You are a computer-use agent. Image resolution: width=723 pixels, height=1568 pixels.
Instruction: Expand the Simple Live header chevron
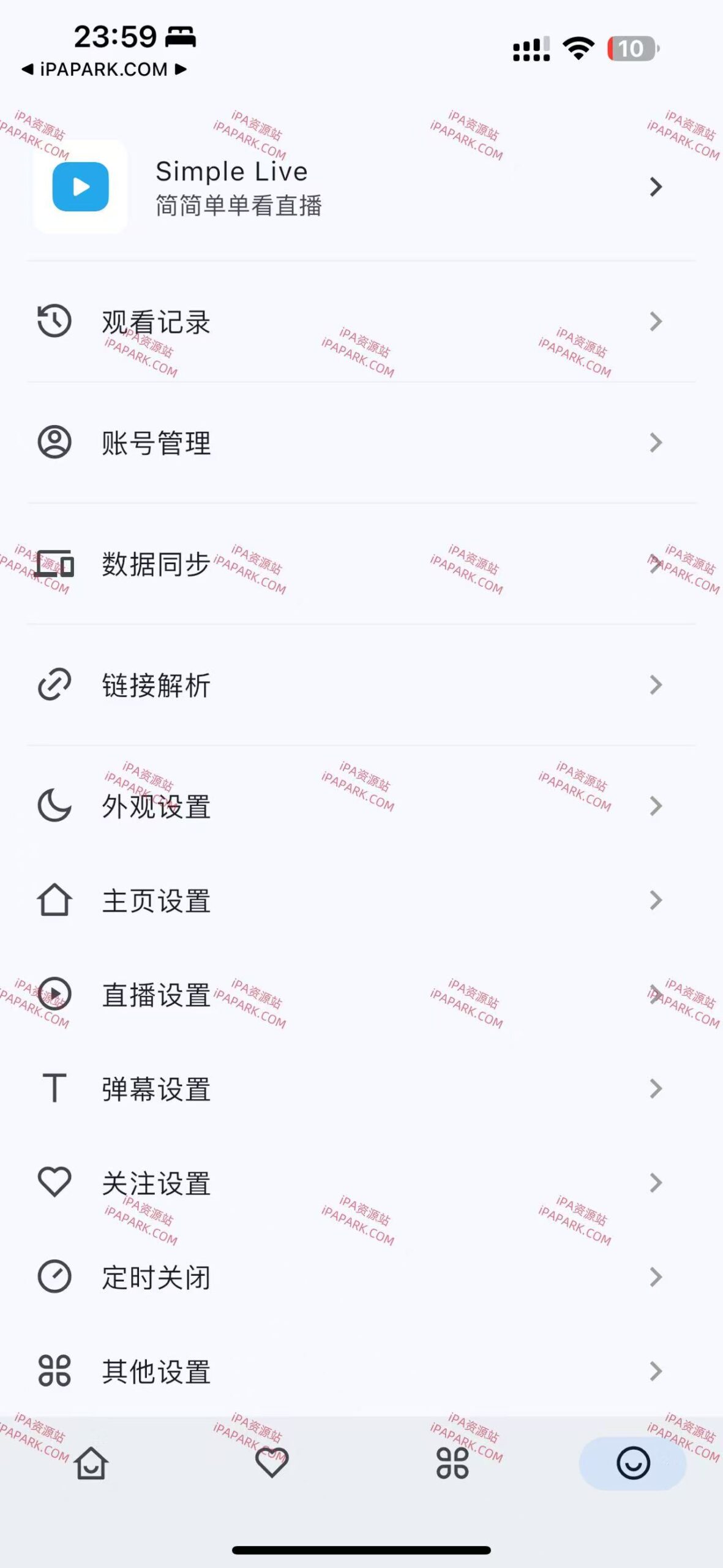click(x=656, y=187)
